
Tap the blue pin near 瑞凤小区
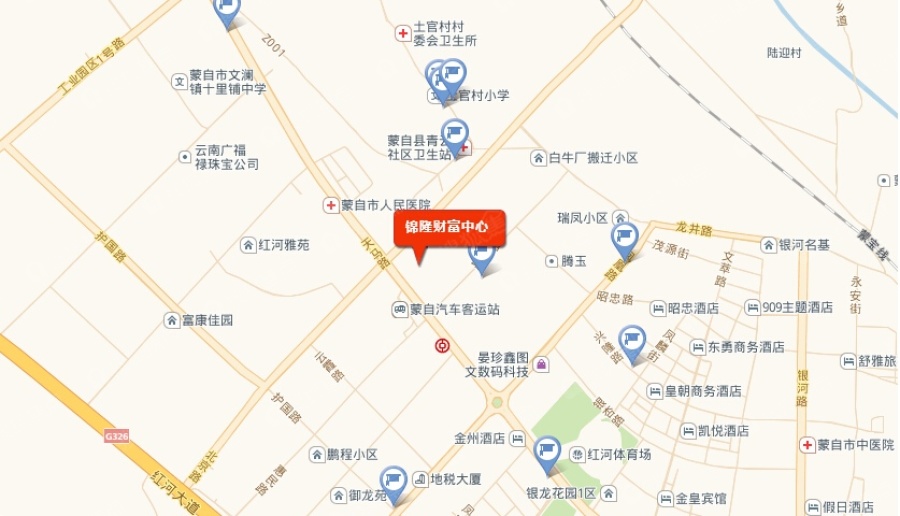625,240
